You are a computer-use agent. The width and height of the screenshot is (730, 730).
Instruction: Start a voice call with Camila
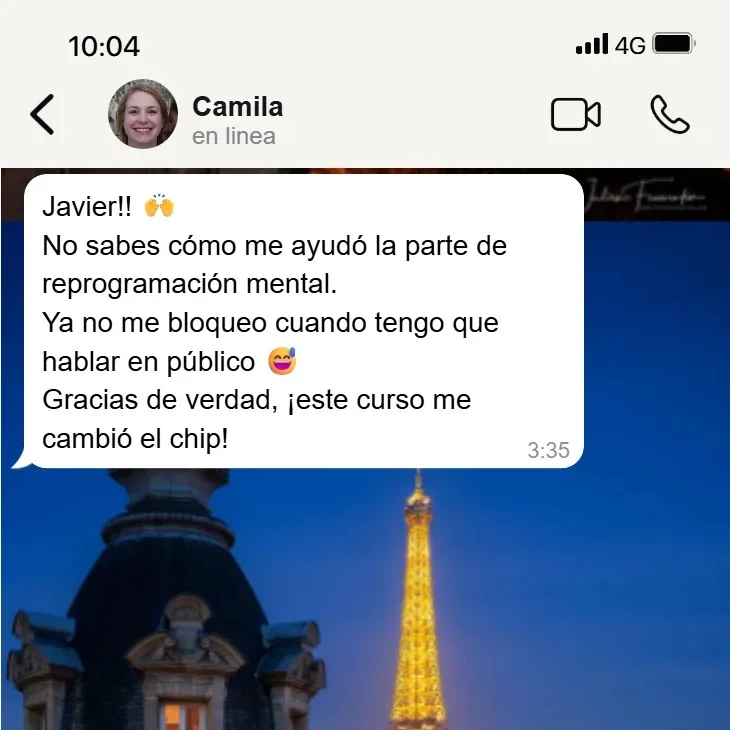(669, 115)
